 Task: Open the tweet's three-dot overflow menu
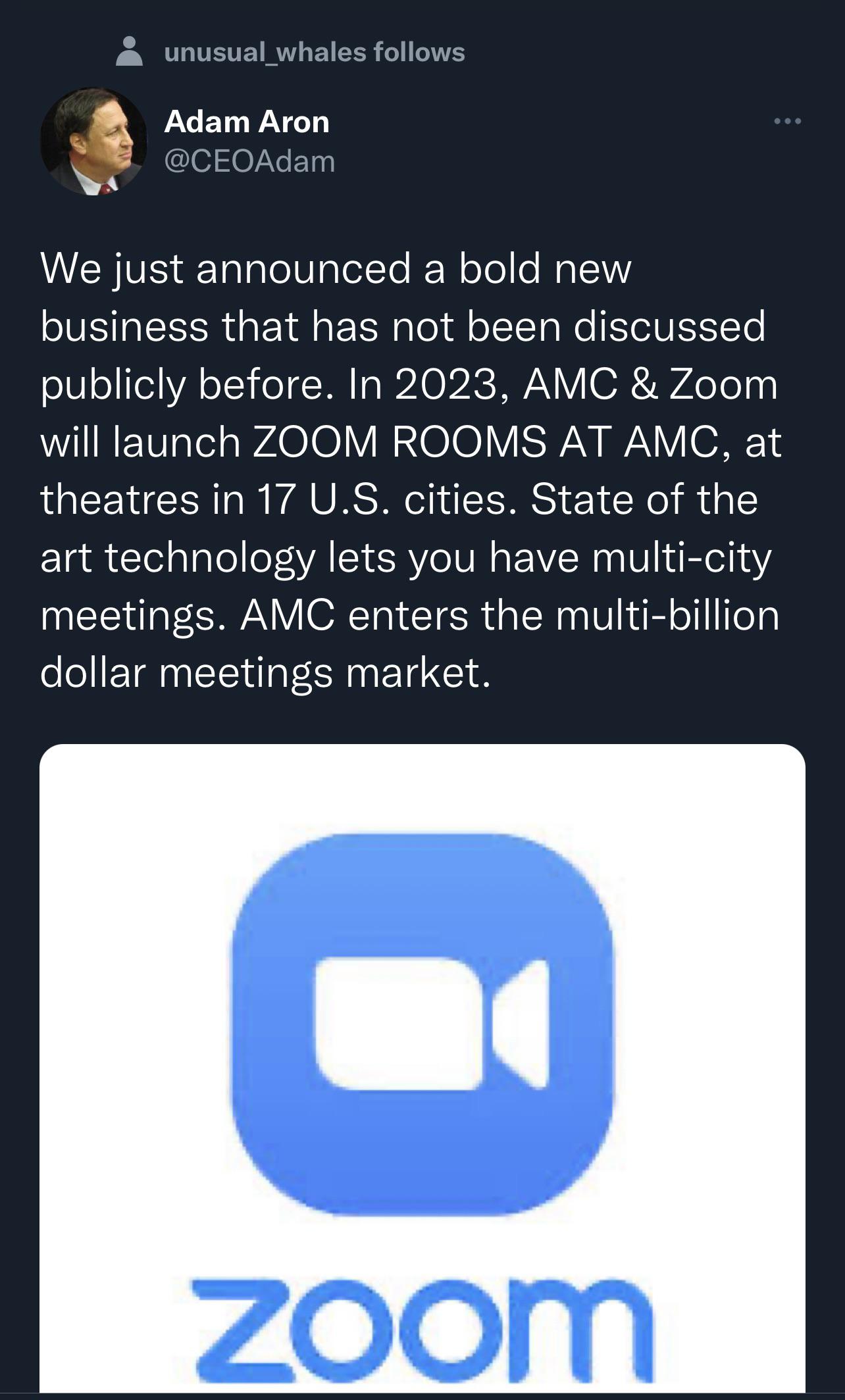pos(787,122)
